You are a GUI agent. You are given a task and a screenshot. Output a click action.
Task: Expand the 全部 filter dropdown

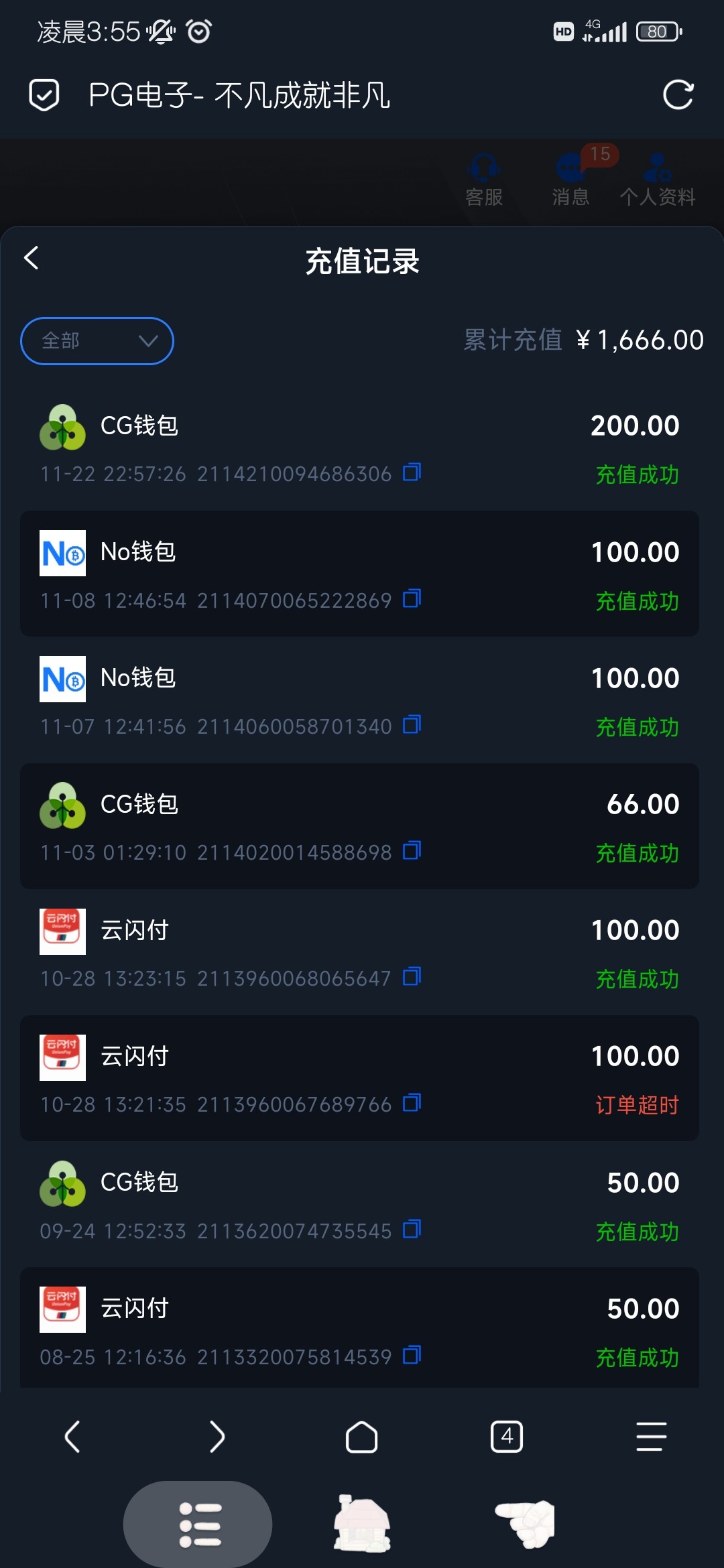[97, 341]
